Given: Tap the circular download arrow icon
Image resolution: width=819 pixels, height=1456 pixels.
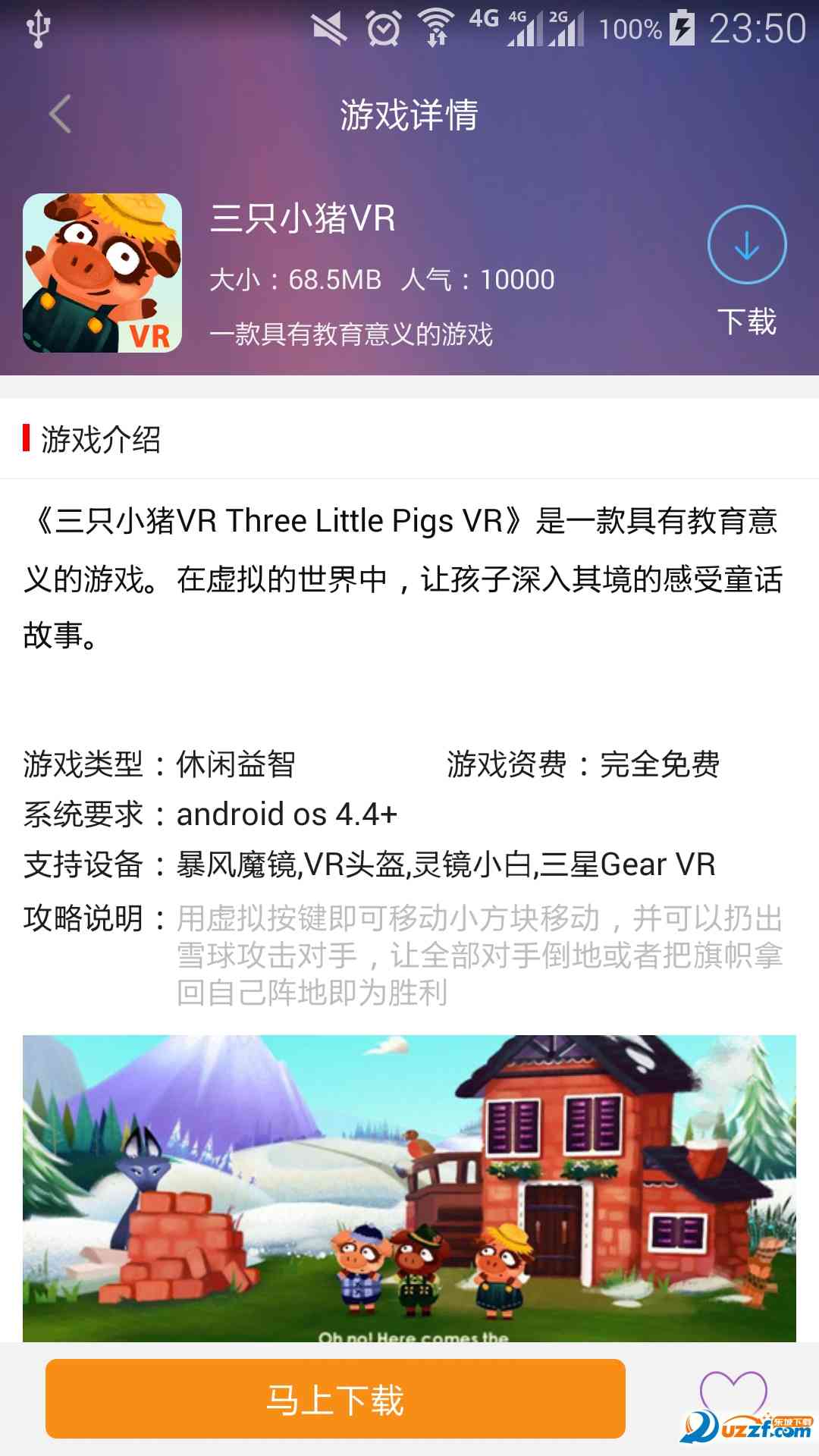Looking at the screenshot, I should coord(747,245).
